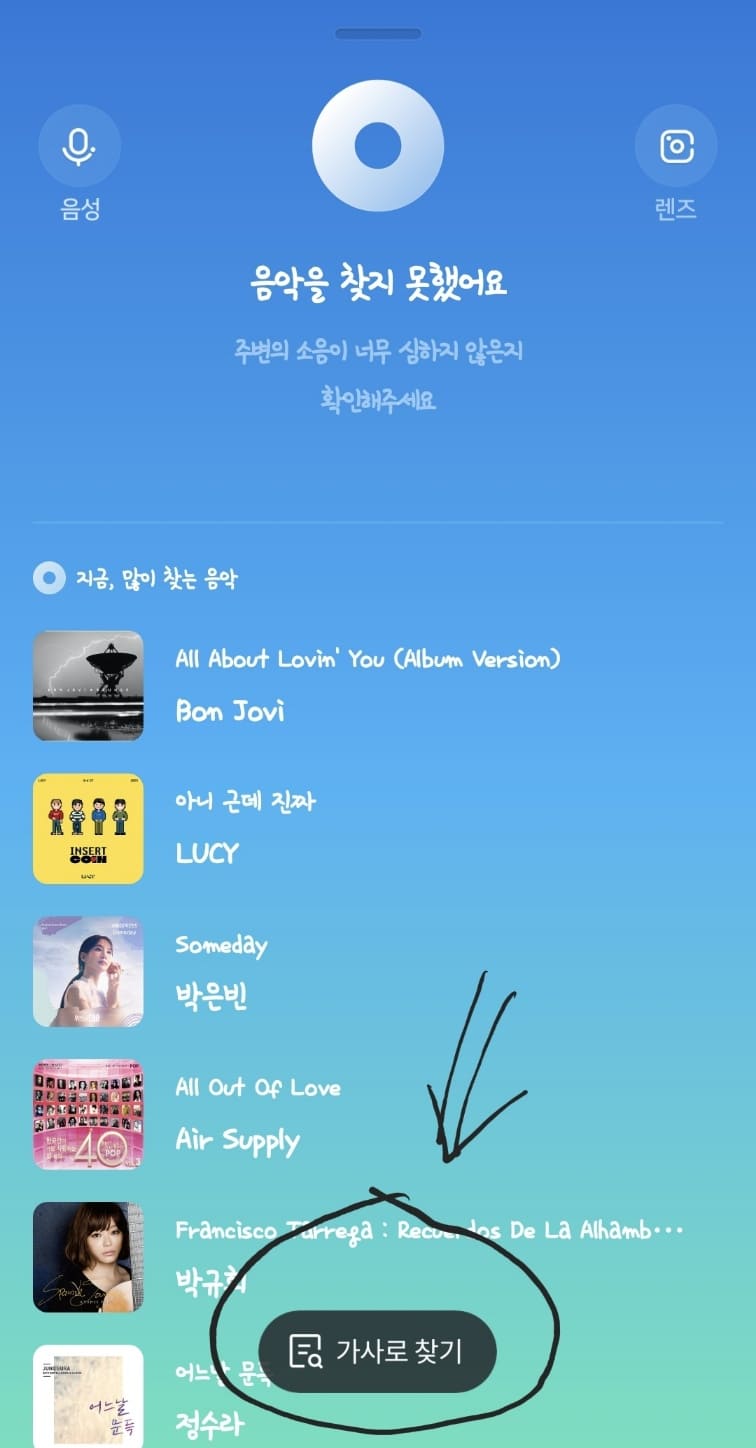Tap the LUCY INSERT COIN album cover
The height and width of the screenshot is (1448, 756).
tap(87, 828)
